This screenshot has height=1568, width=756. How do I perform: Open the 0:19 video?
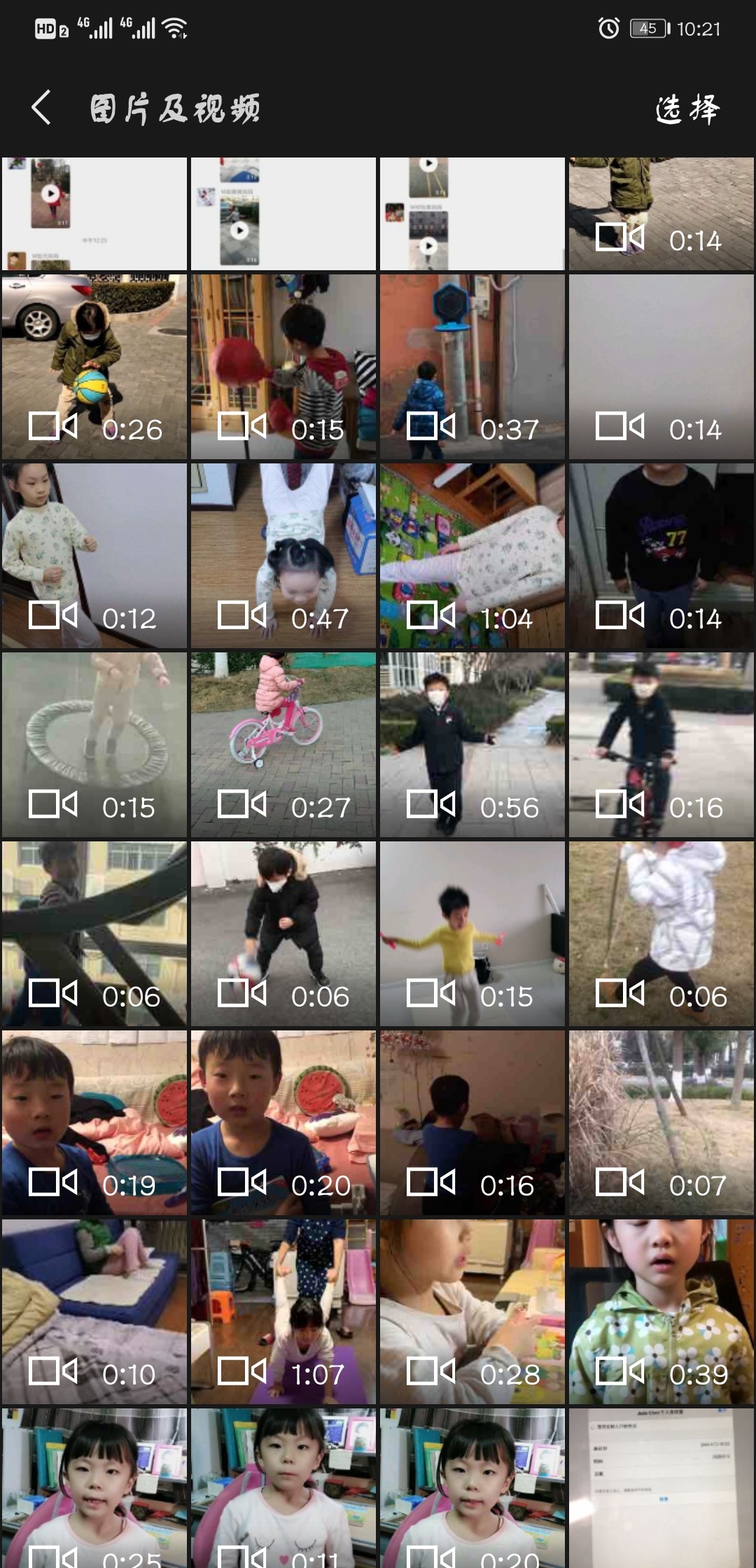(94, 1123)
